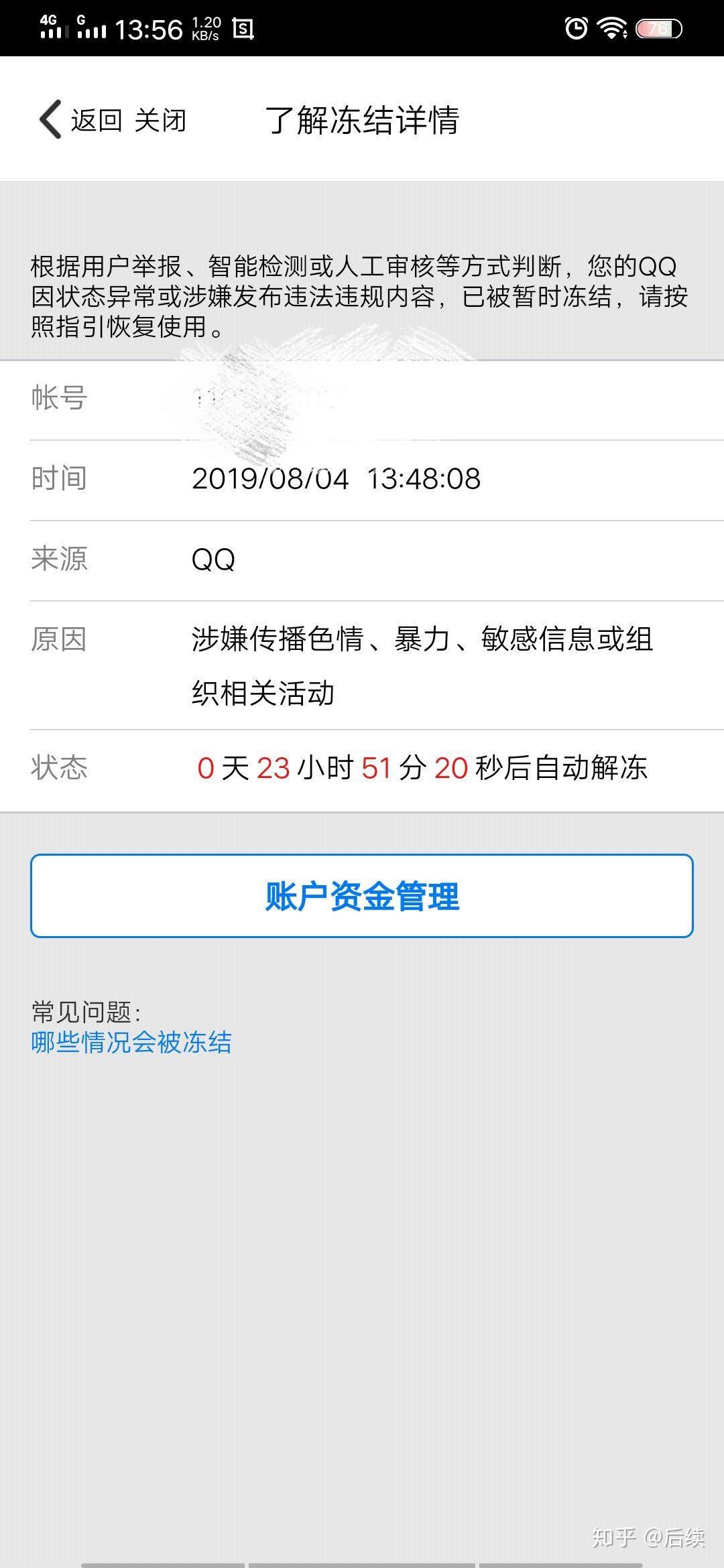
Task: Open 哪些情况会被冻结 FAQ link
Action: (131, 1042)
